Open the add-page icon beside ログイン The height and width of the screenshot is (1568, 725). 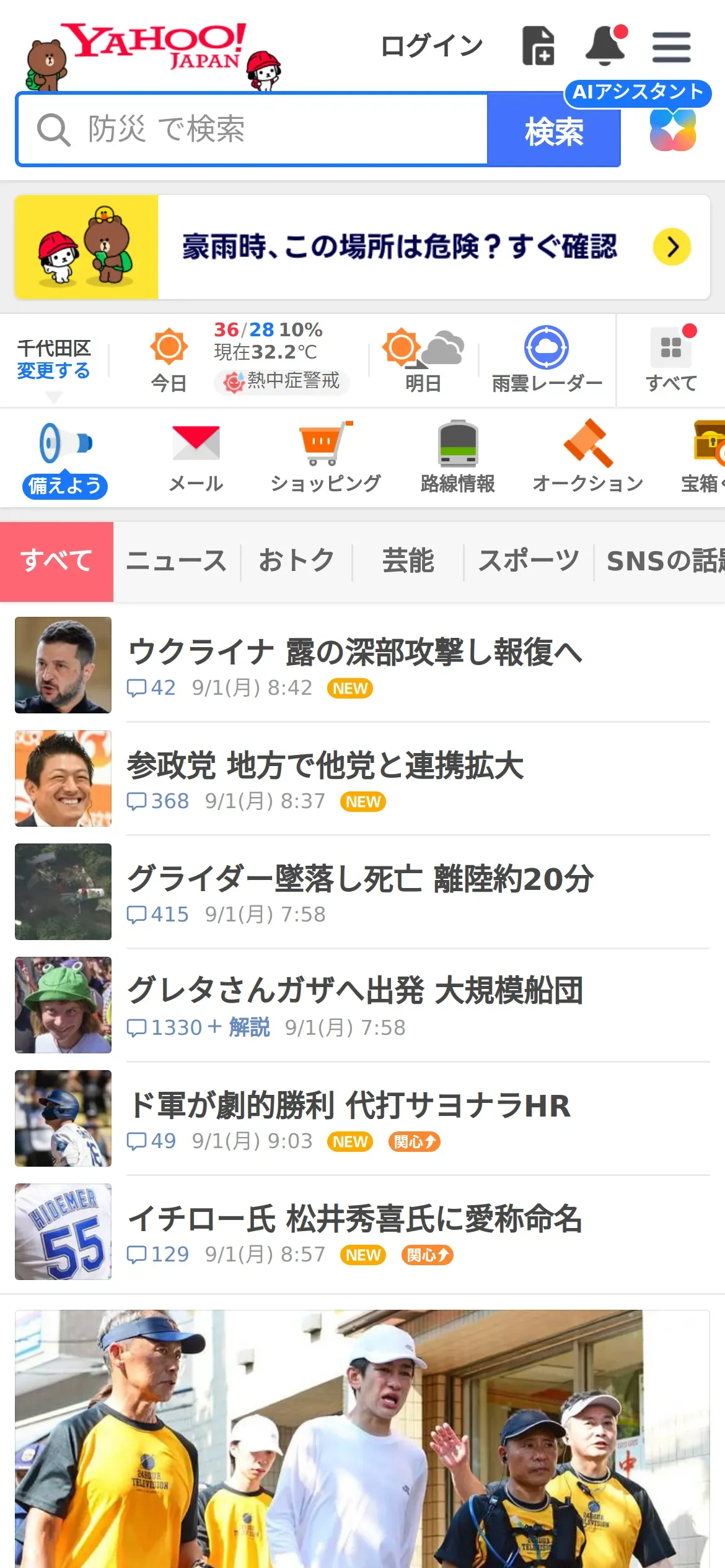pyautogui.click(x=538, y=46)
